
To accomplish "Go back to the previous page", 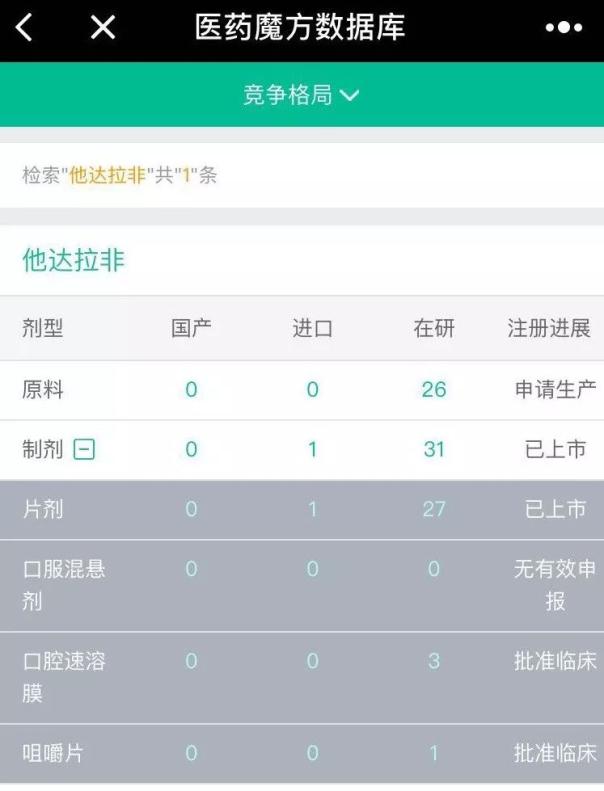I will [x=25, y=28].
